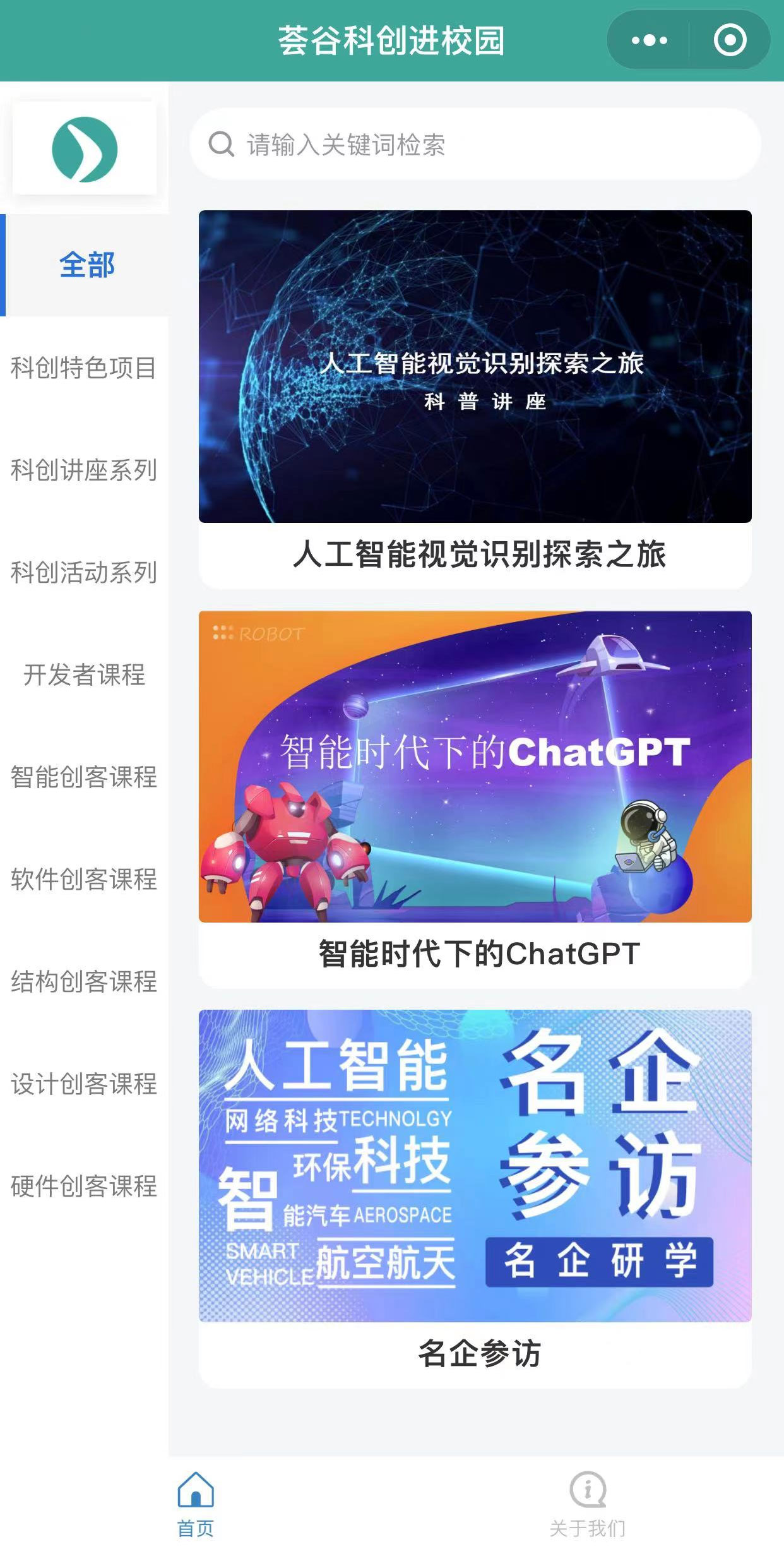Select the 硬件创客课程 category
The width and height of the screenshot is (784, 1561).
click(x=85, y=1186)
